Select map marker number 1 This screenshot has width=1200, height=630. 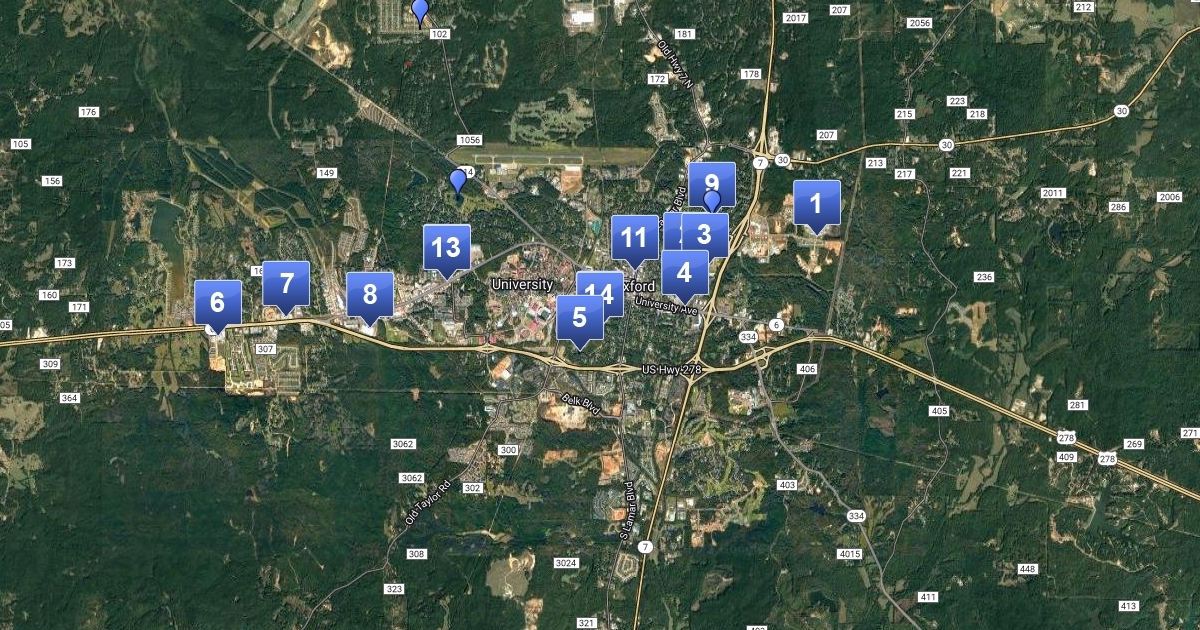pos(816,204)
